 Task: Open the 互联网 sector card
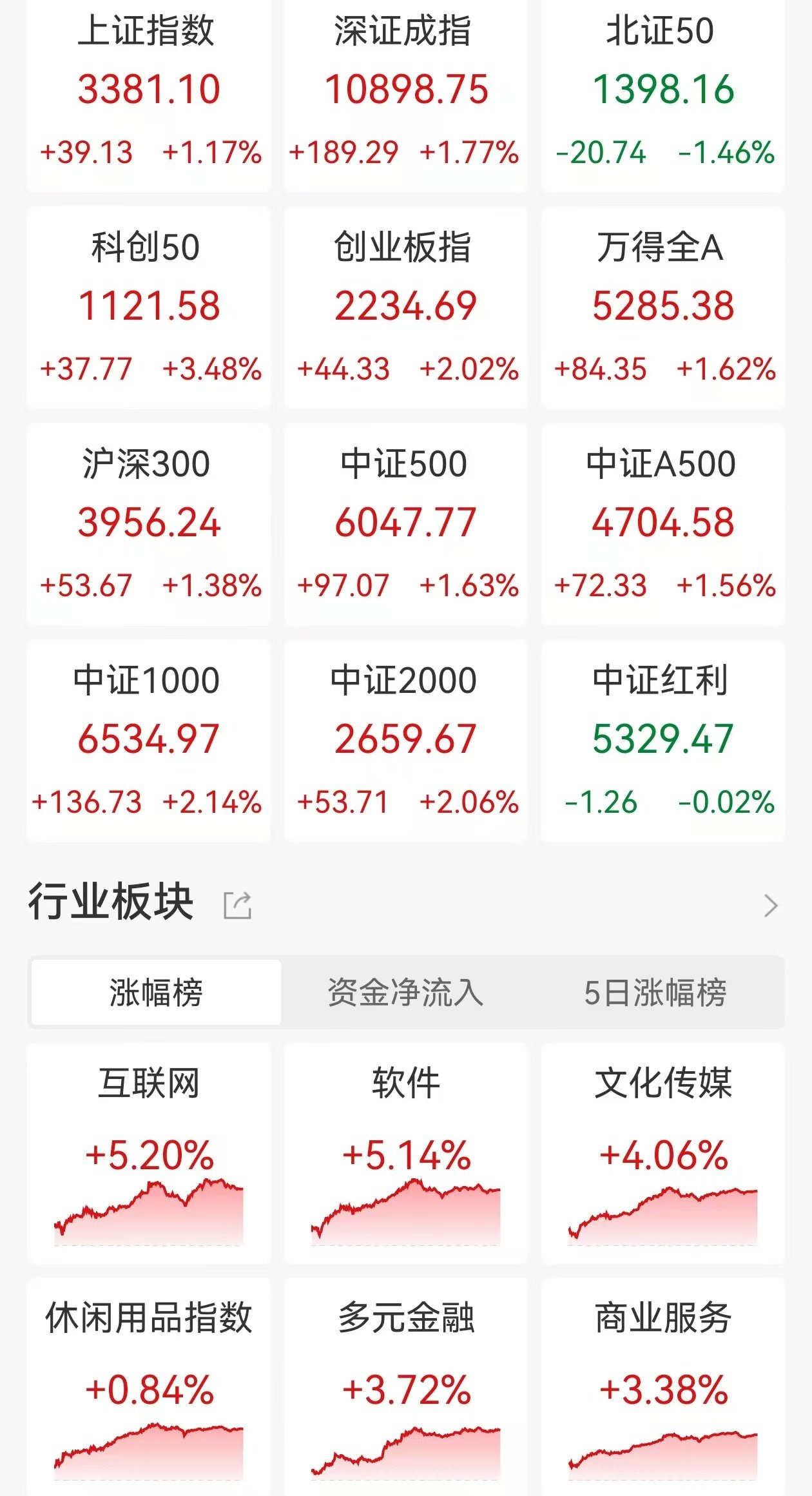click(x=149, y=1153)
